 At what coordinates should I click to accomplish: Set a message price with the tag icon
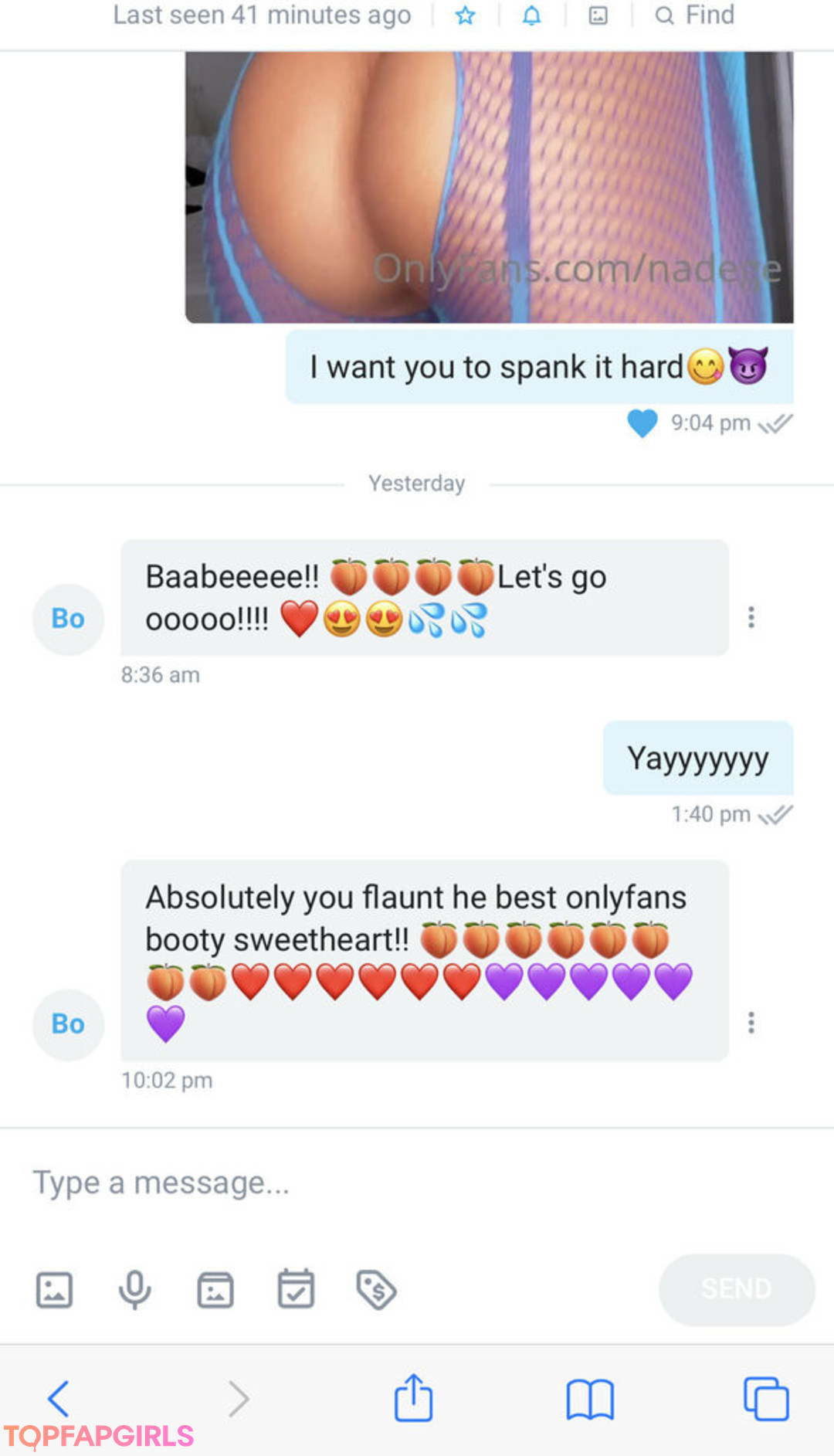tap(376, 1289)
